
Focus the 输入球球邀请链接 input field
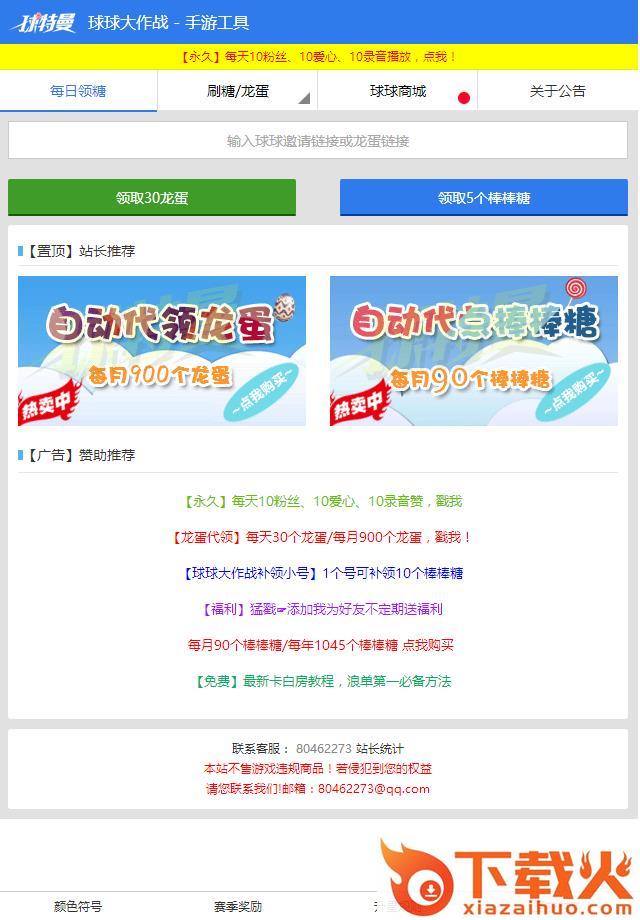click(x=318, y=141)
